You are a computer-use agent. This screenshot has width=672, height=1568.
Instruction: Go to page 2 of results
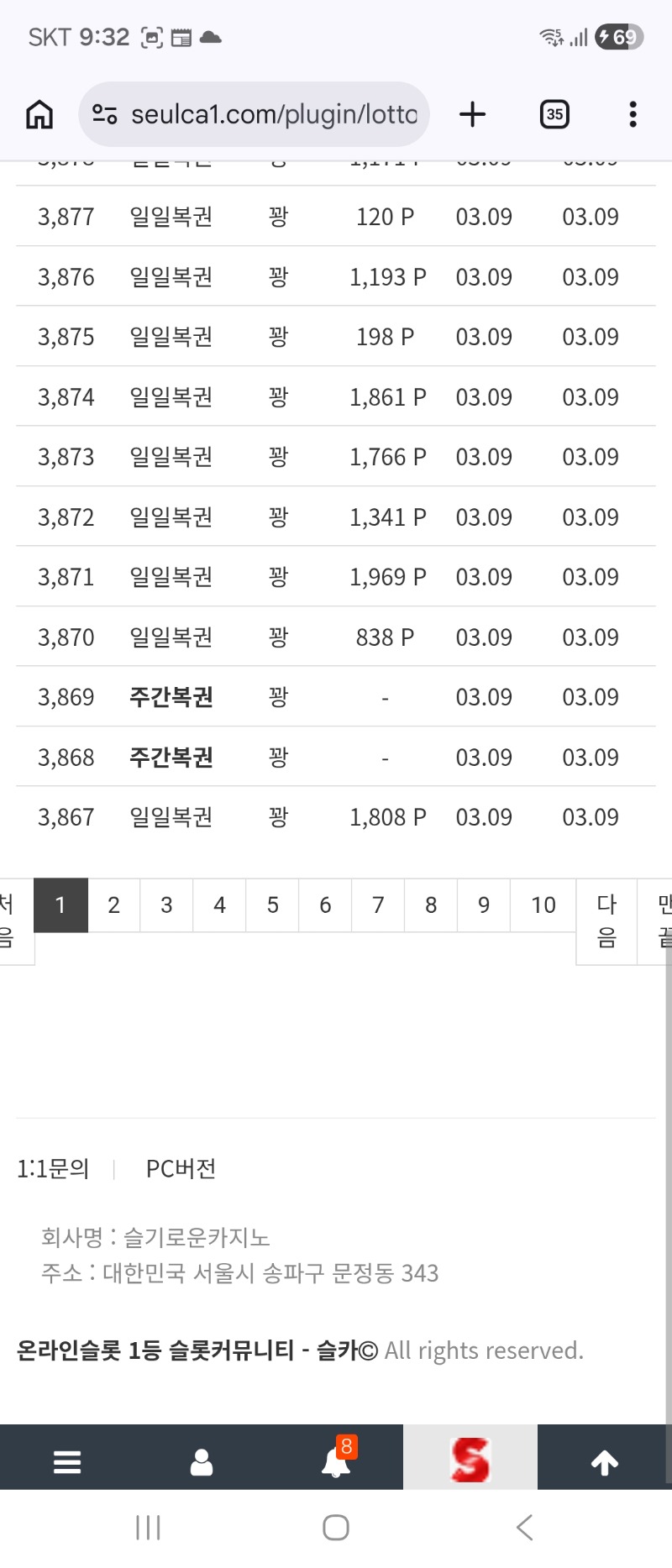click(114, 905)
